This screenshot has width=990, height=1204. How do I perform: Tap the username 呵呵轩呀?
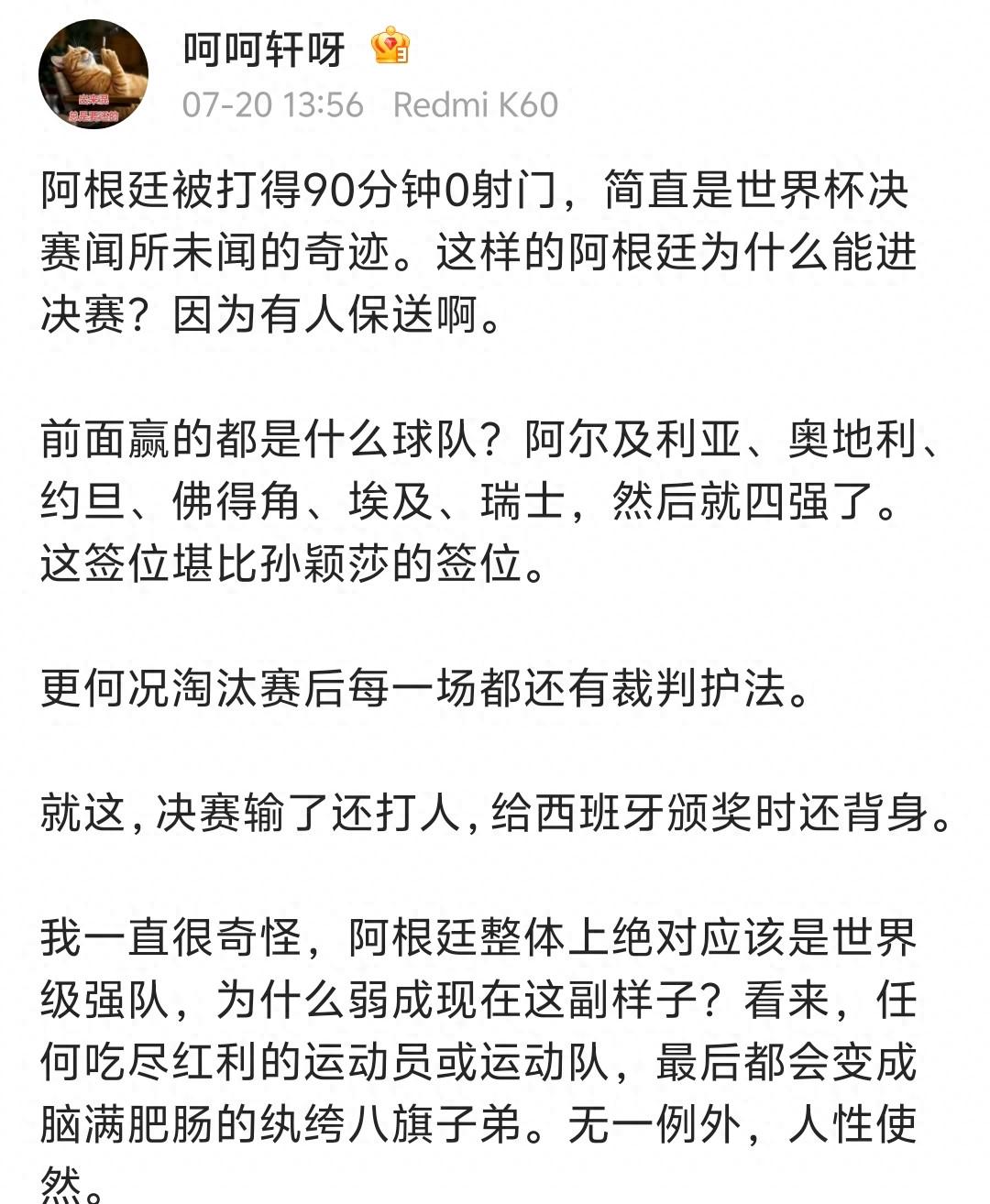point(264,49)
